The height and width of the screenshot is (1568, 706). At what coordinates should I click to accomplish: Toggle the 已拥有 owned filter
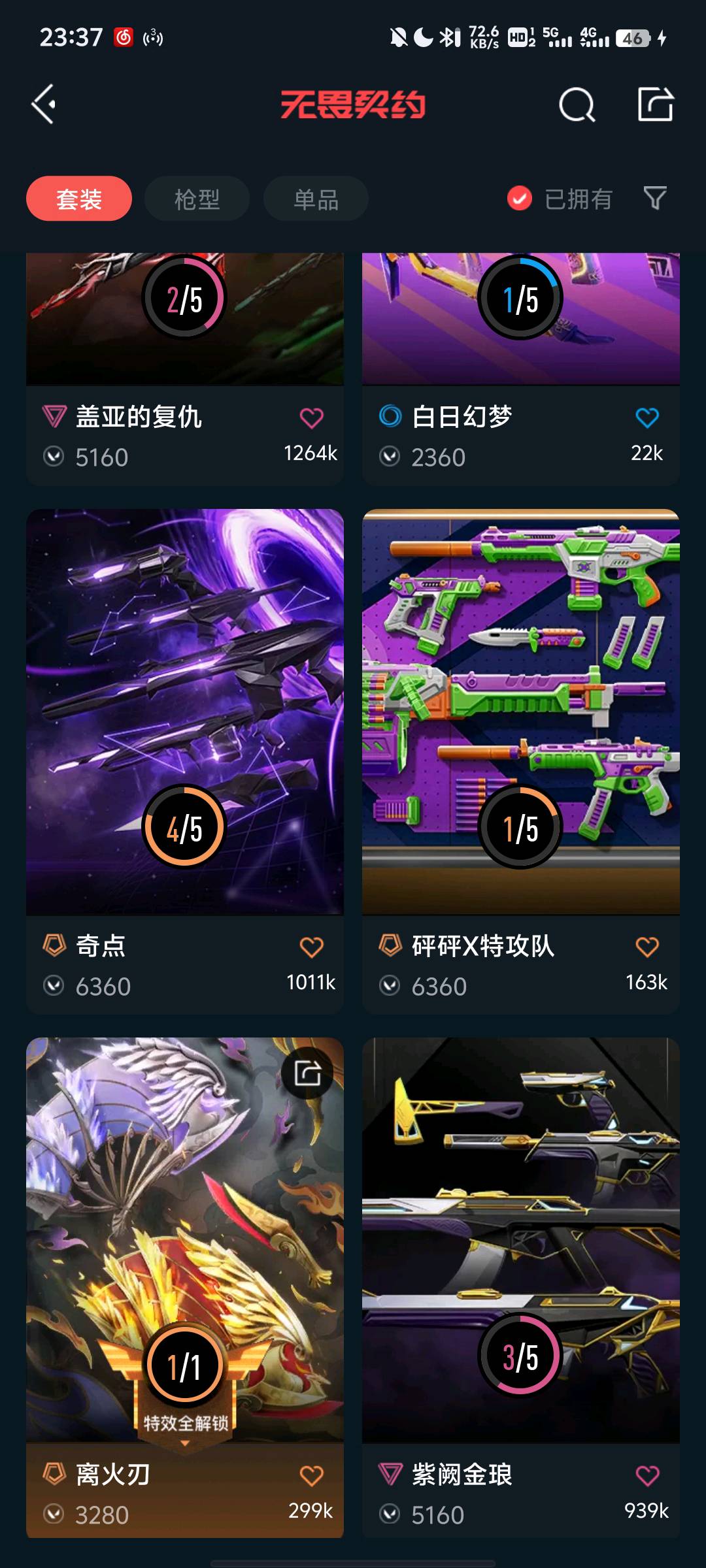pos(560,199)
